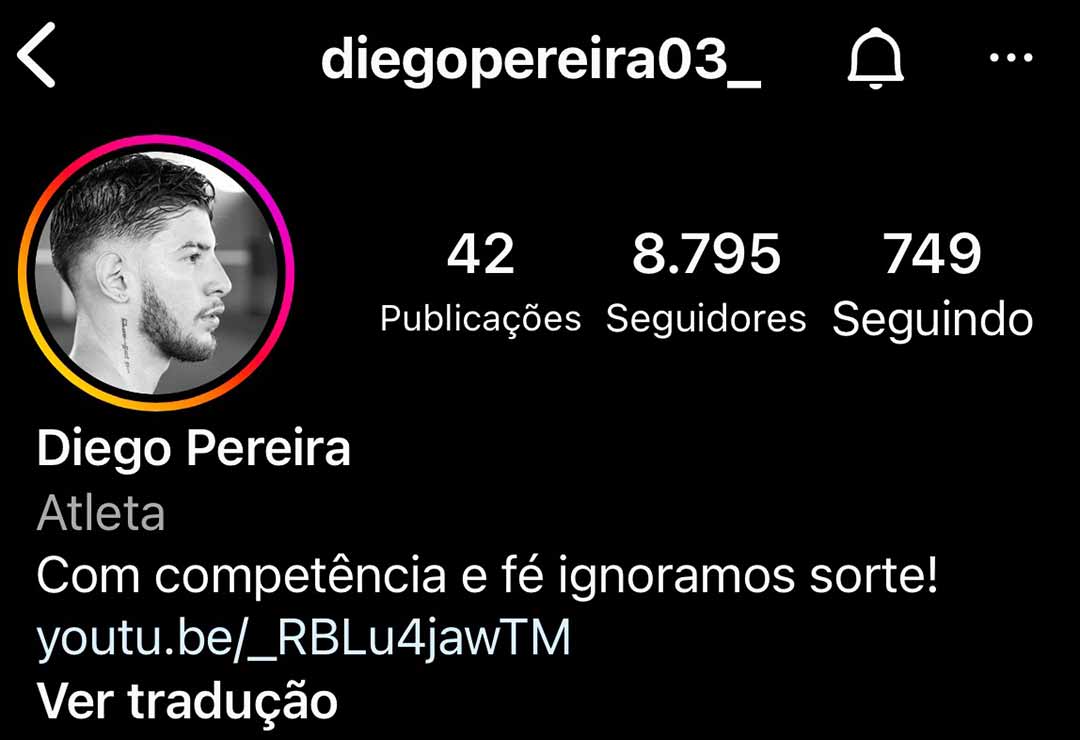Tap Ver tradução to translate the bio
The height and width of the screenshot is (740, 1080).
tap(187, 701)
